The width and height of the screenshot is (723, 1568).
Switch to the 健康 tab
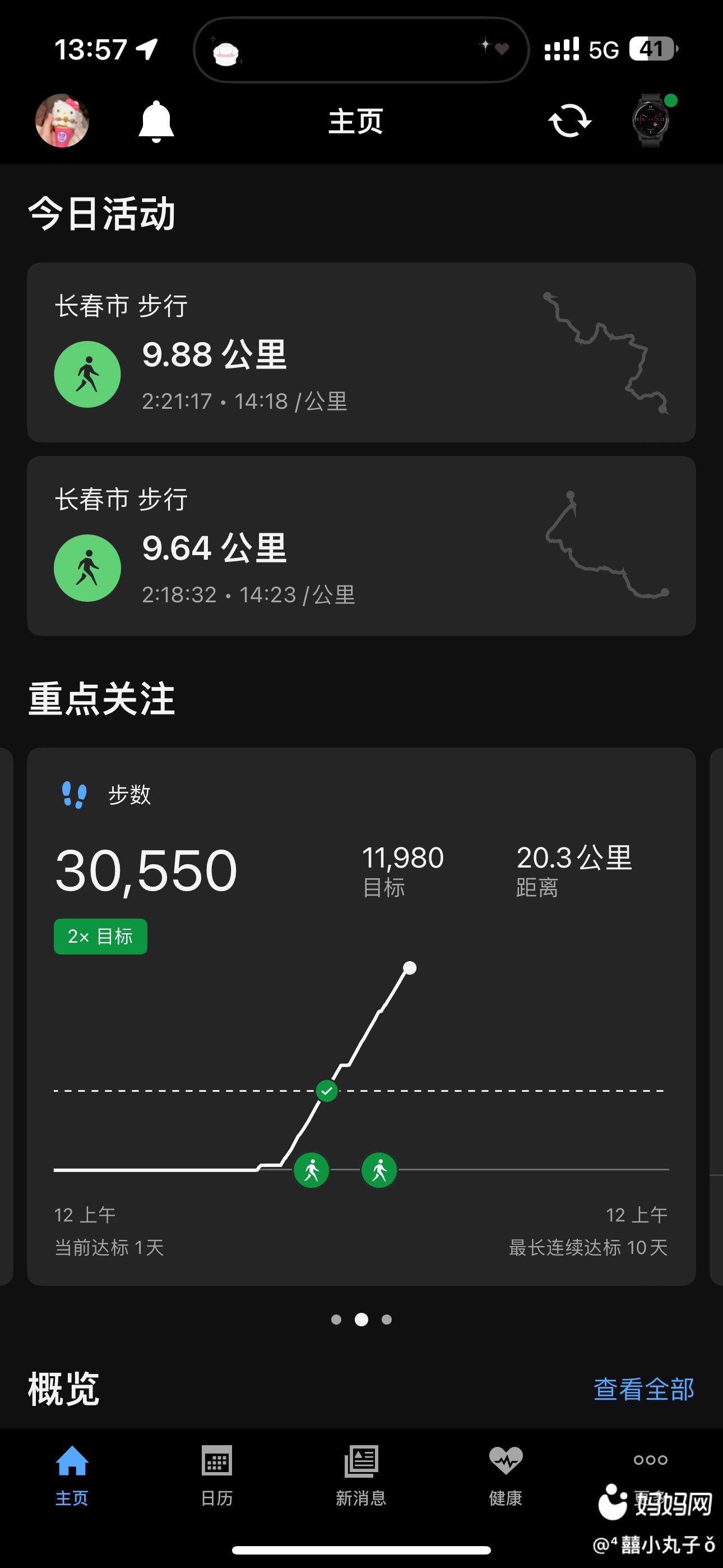click(505, 1475)
